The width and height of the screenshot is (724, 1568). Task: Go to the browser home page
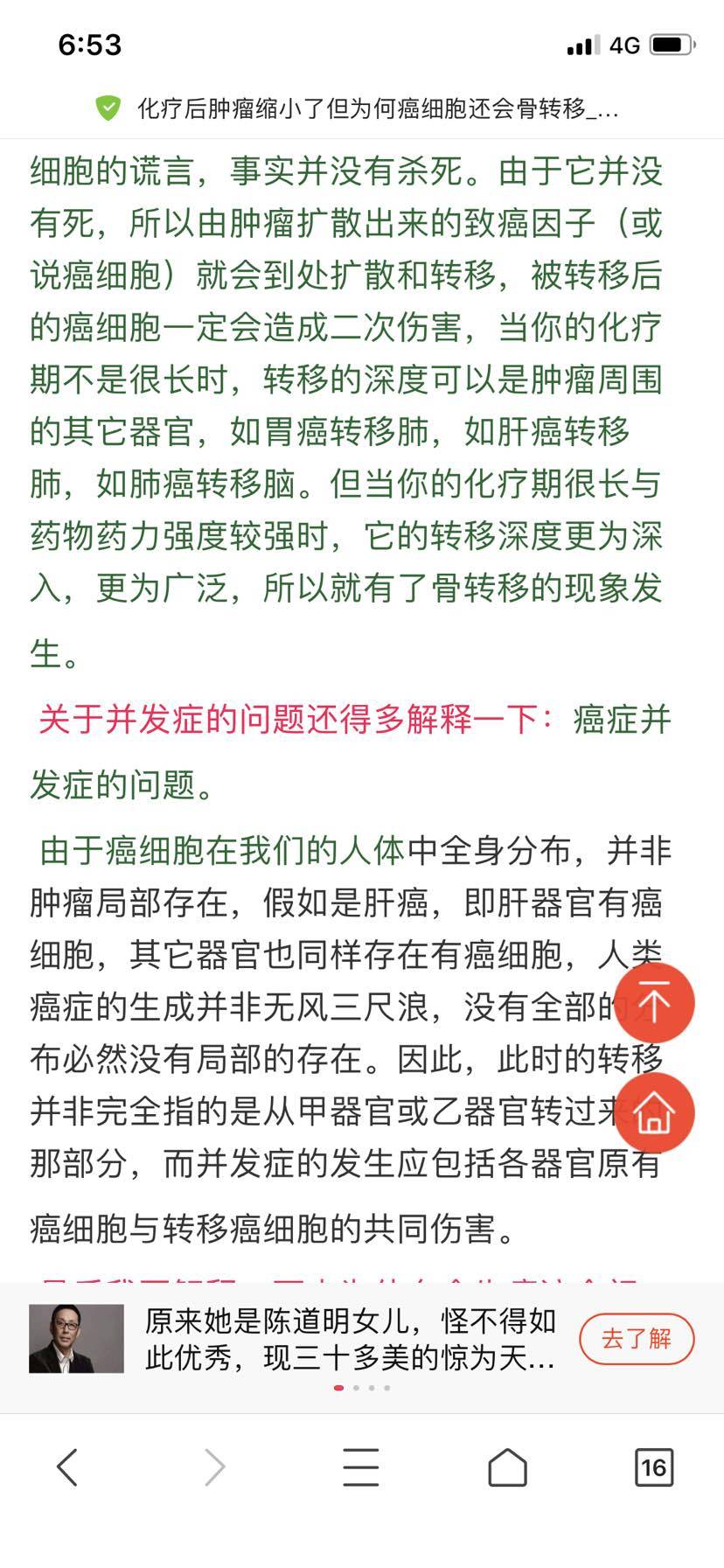[x=507, y=1467]
